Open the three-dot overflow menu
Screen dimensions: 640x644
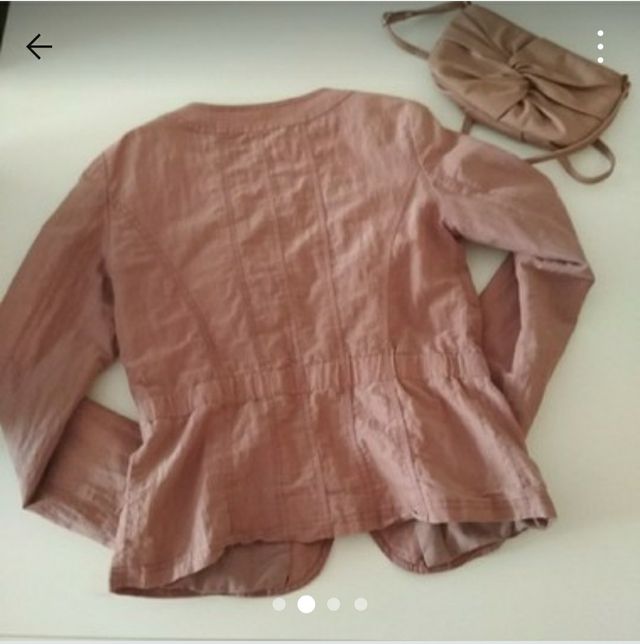tap(600, 46)
